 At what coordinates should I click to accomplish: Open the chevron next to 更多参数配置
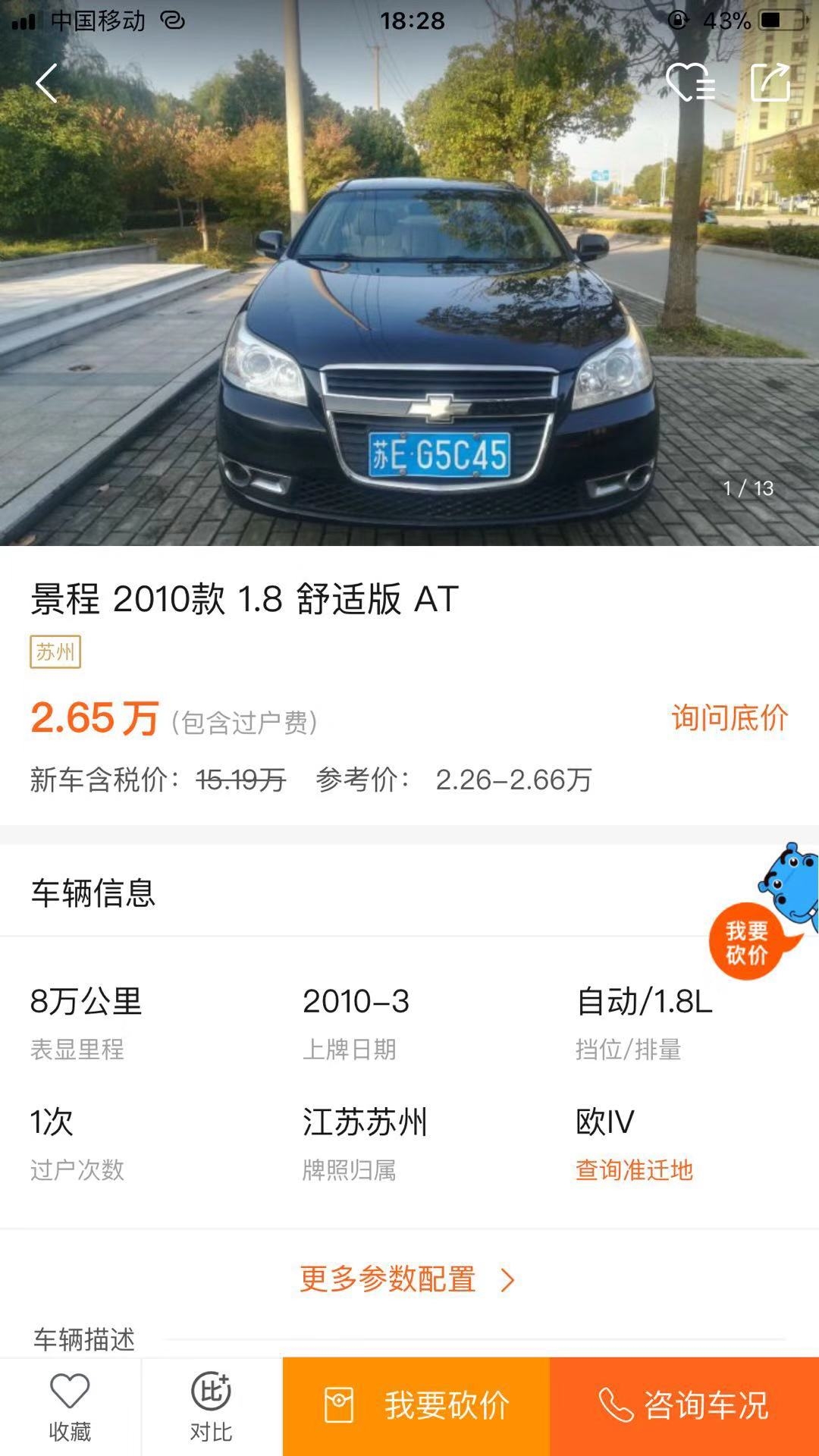(505, 1279)
